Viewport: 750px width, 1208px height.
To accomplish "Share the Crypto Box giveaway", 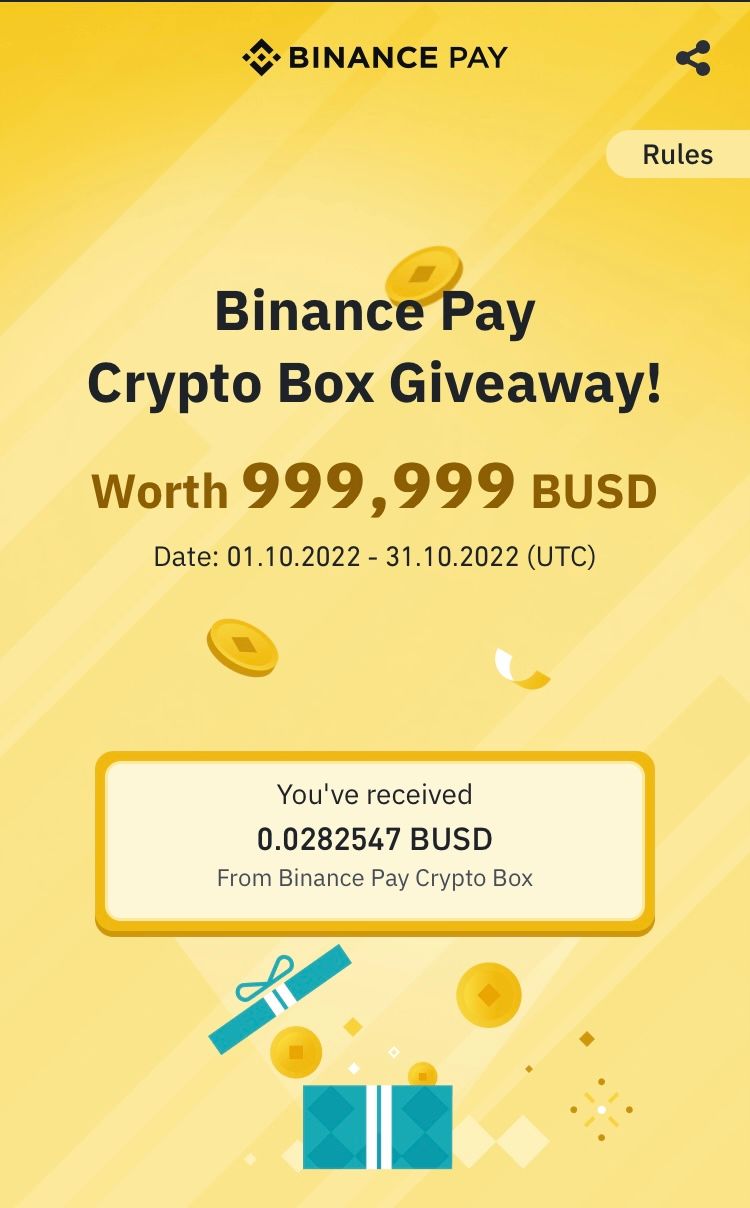I will (x=693, y=58).
